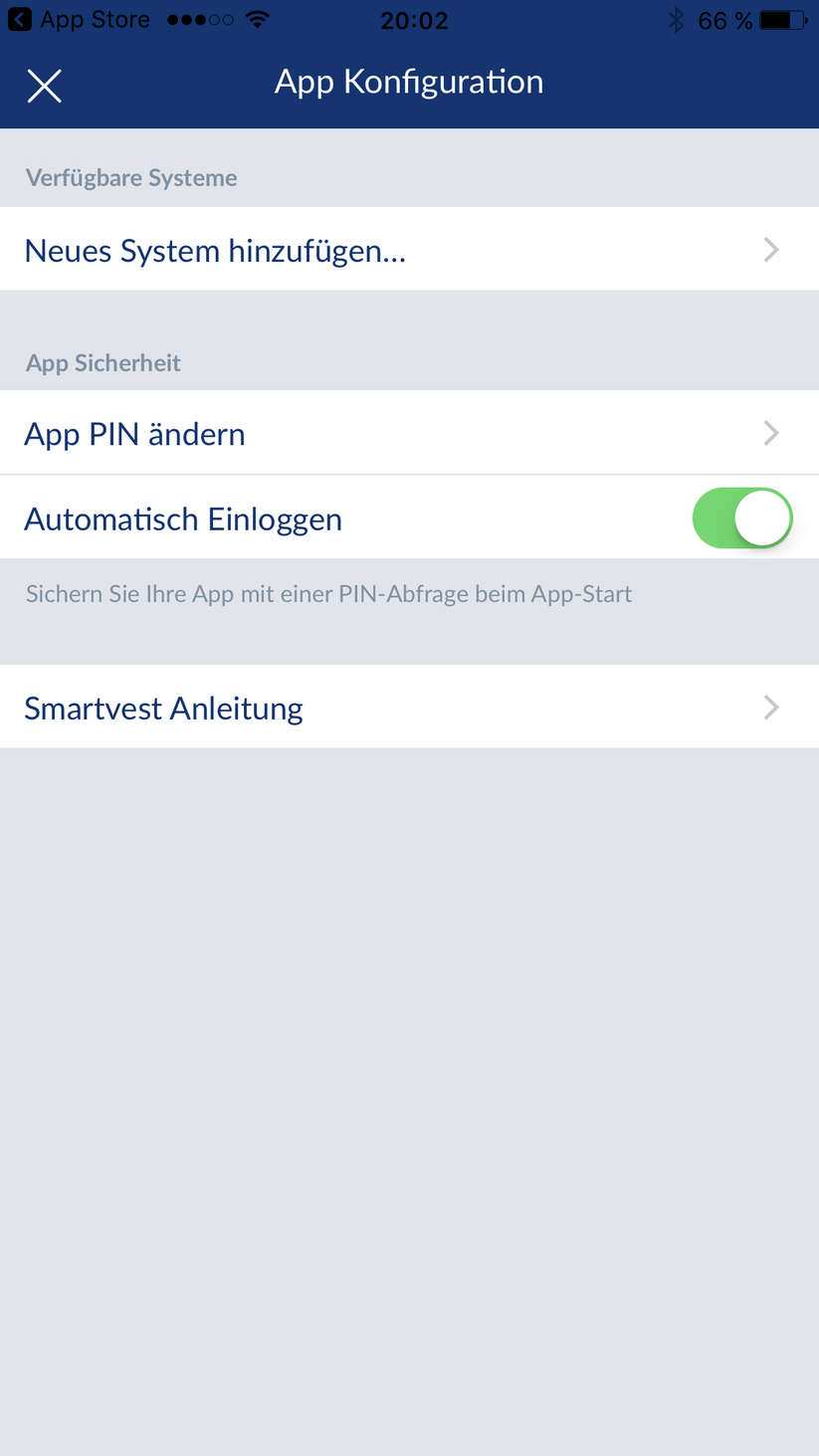Return to App Store via status bar
Viewport: 819px width, 1456px height.
pos(78,20)
